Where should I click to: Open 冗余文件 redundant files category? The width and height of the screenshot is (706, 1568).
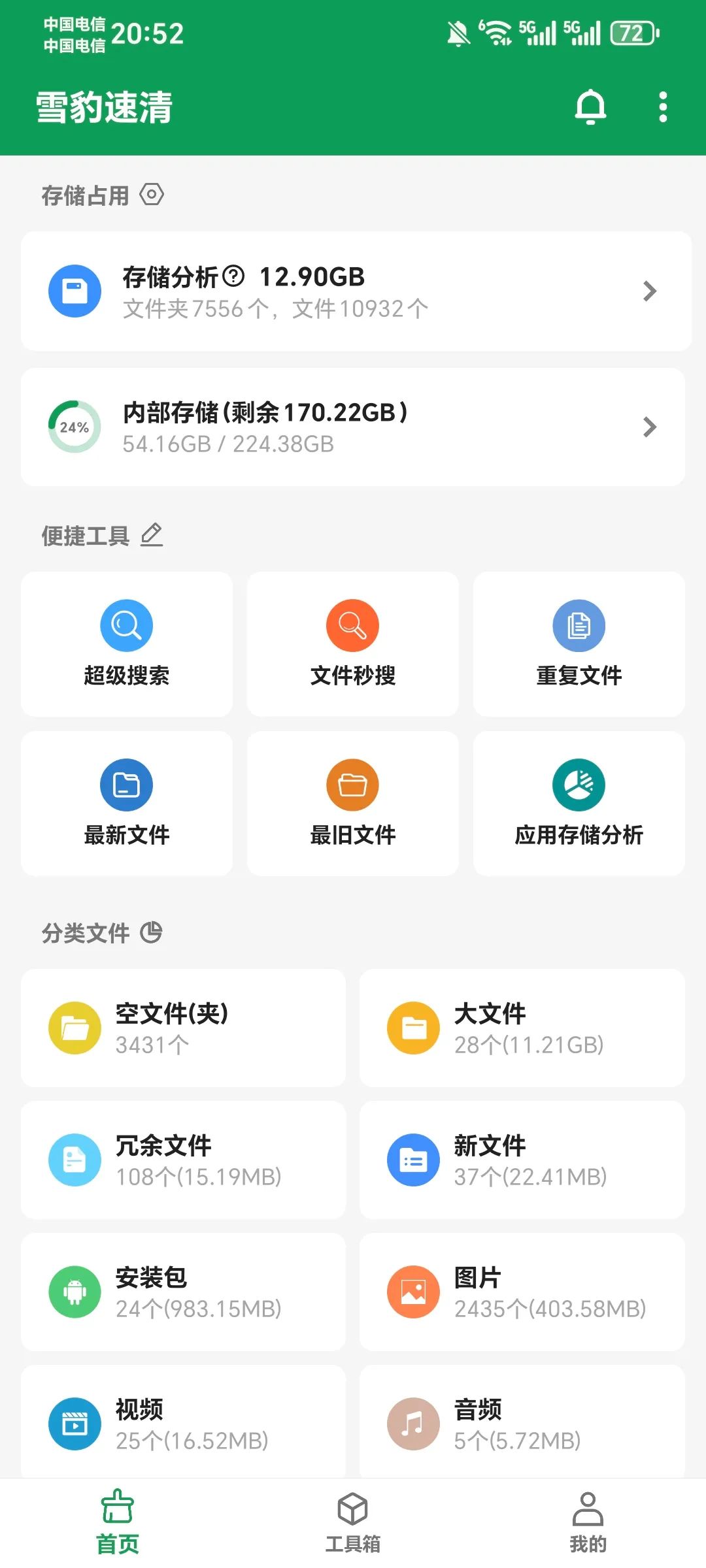coord(184,1160)
